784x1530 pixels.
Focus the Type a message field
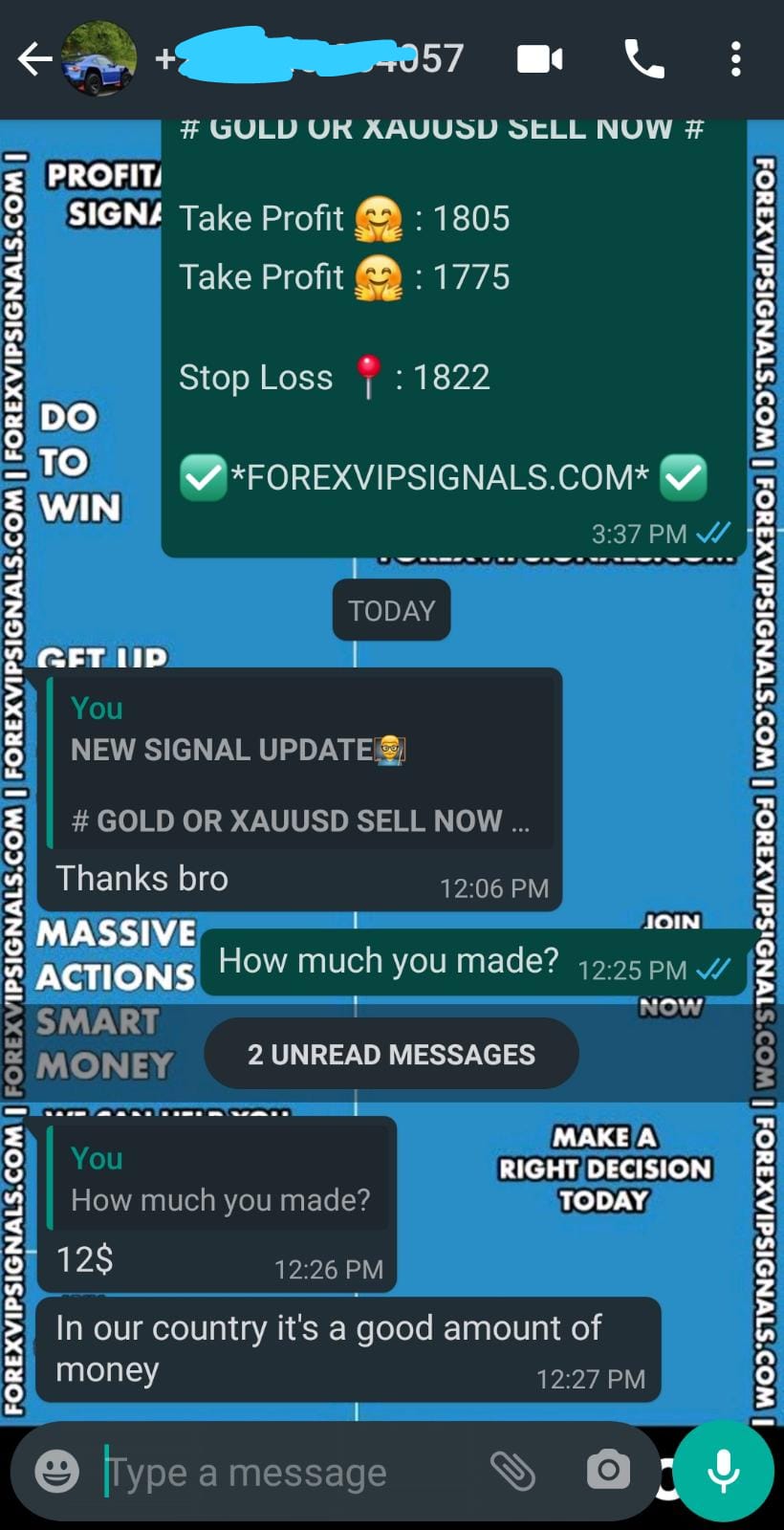287,1473
